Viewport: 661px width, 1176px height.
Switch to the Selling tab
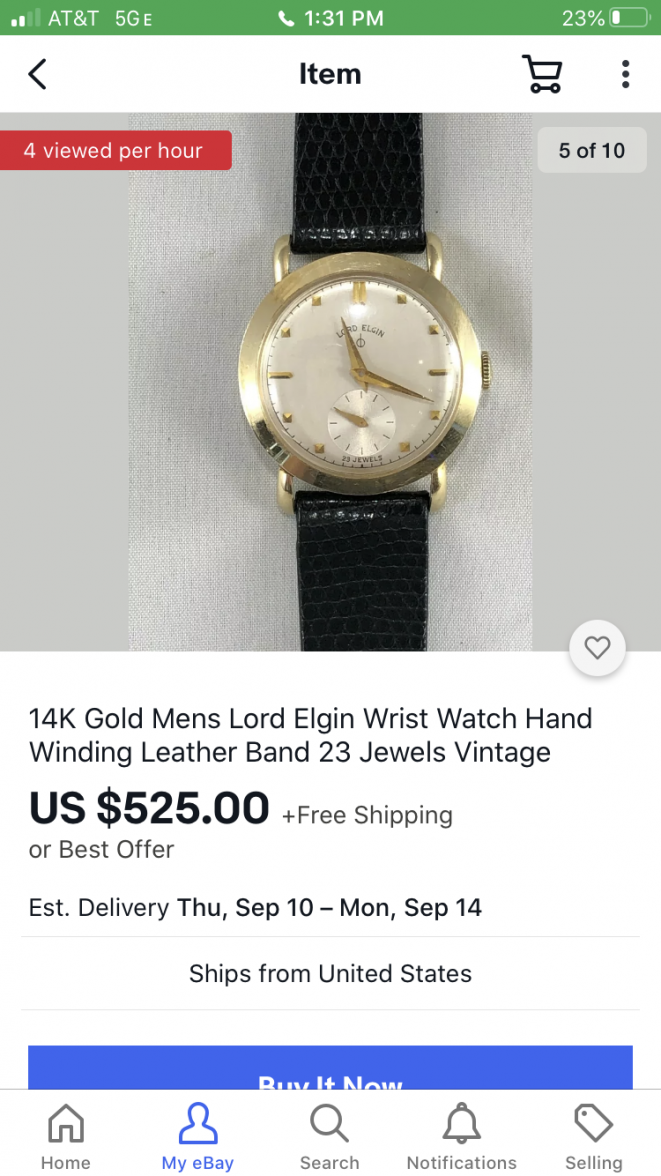coord(593,1137)
